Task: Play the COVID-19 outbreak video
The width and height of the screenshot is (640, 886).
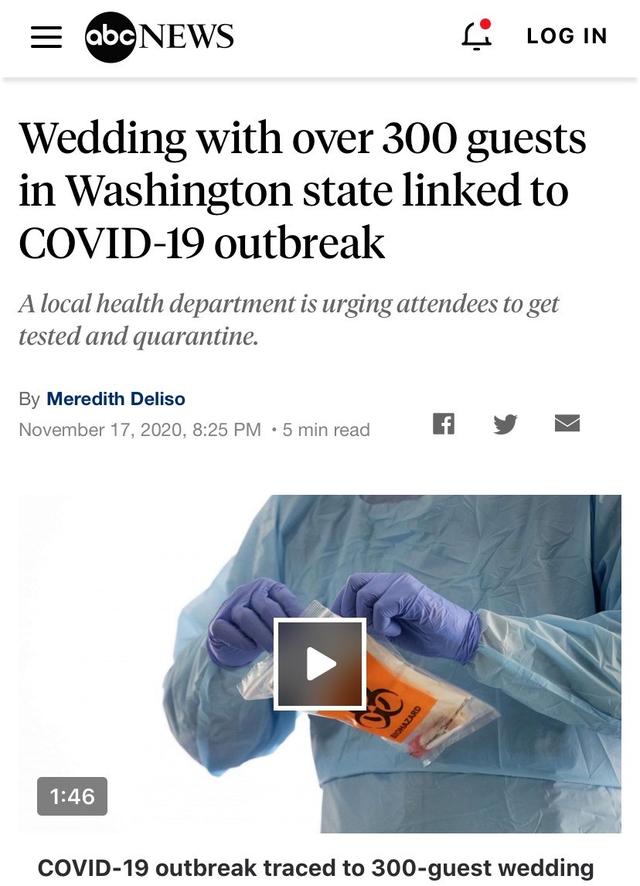Action: coord(320,663)
